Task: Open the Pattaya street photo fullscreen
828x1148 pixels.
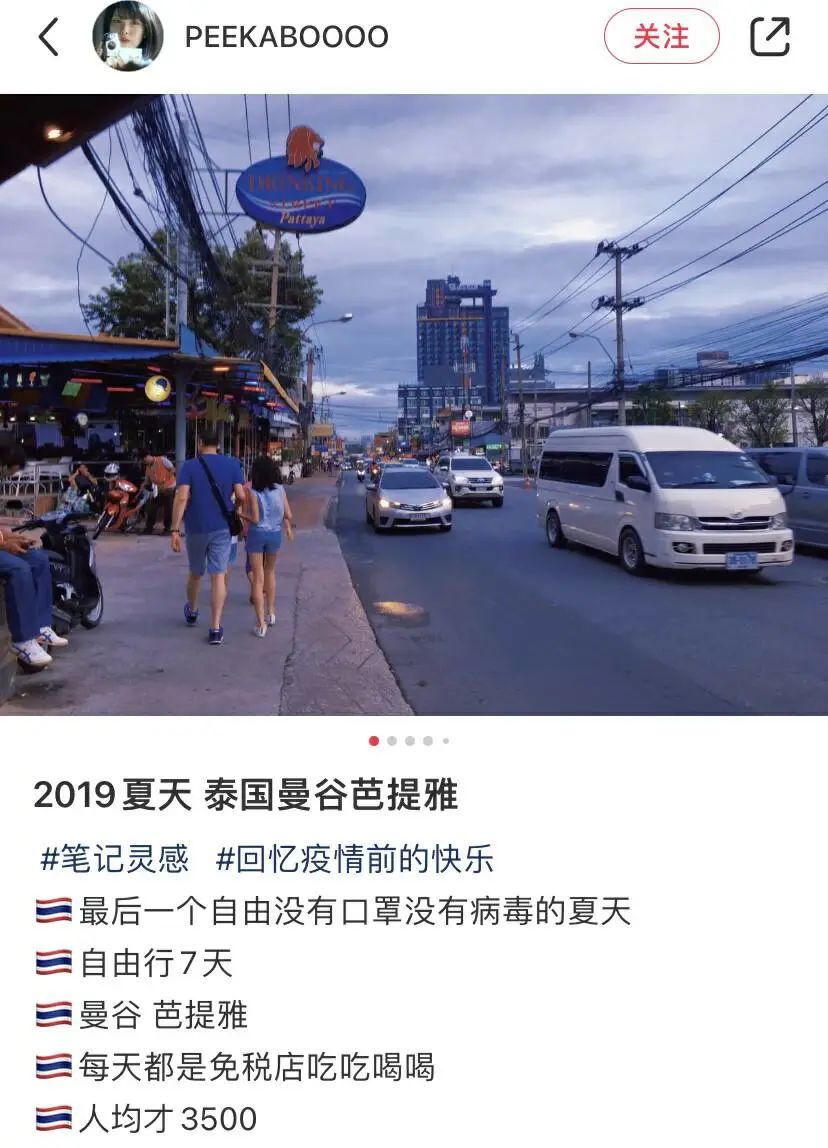Action: point(414,405)
